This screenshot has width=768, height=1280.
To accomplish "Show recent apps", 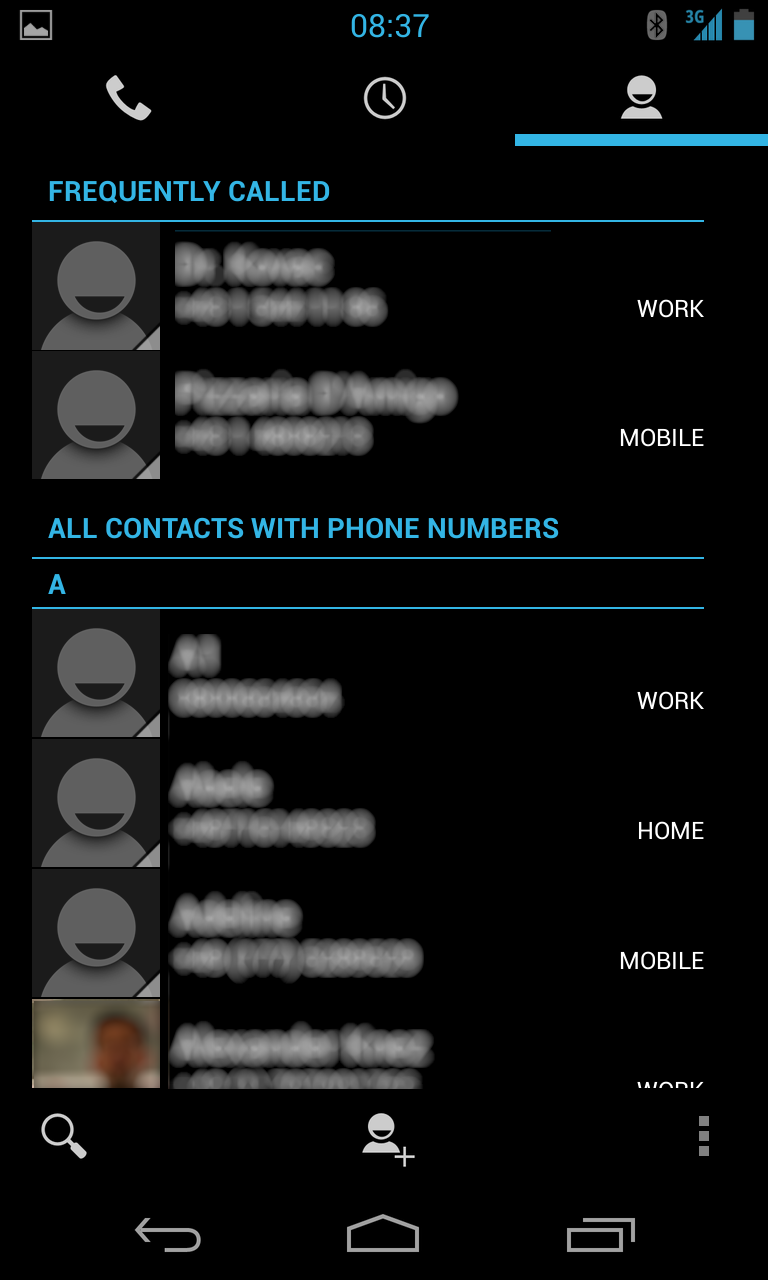I will (600, 1235).
